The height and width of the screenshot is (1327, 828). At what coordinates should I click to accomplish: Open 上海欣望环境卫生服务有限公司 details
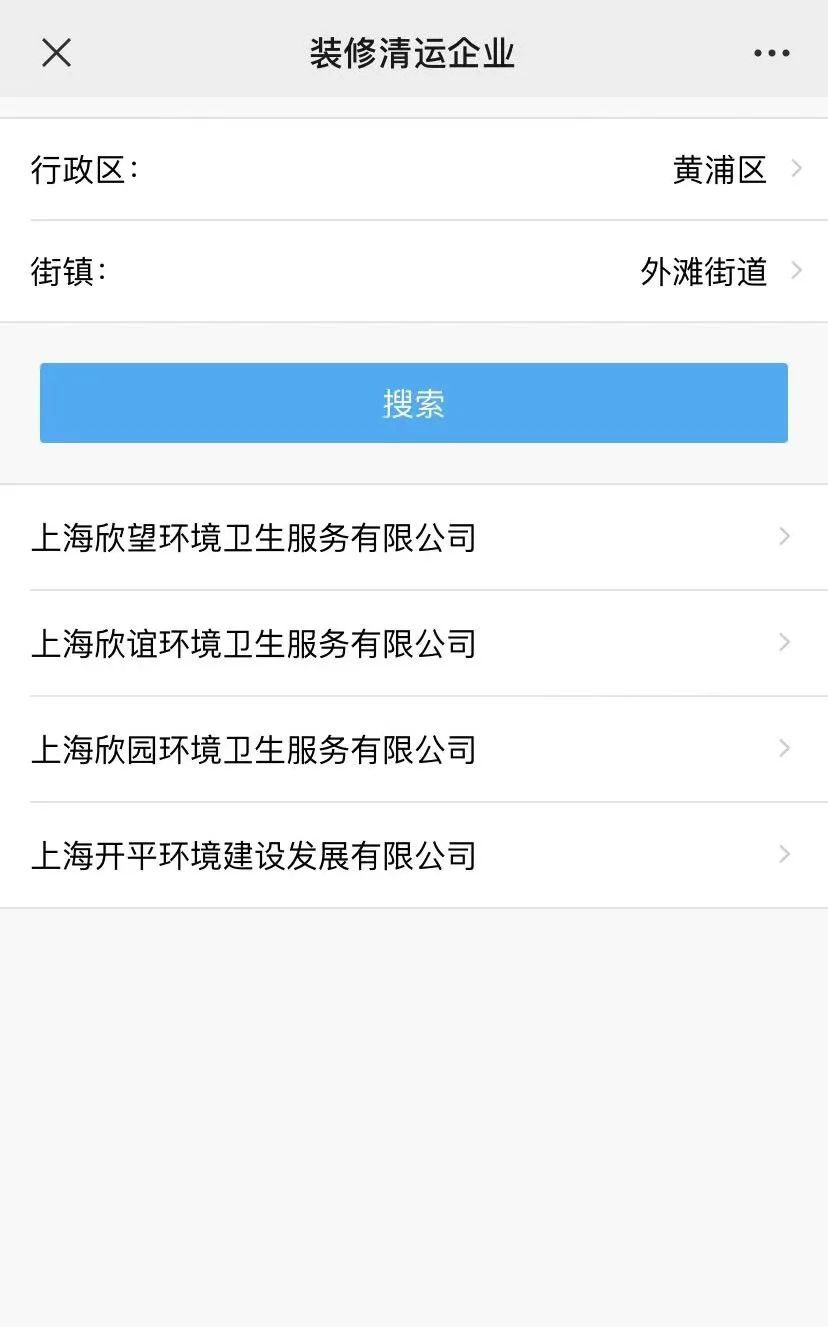point(414,538)
